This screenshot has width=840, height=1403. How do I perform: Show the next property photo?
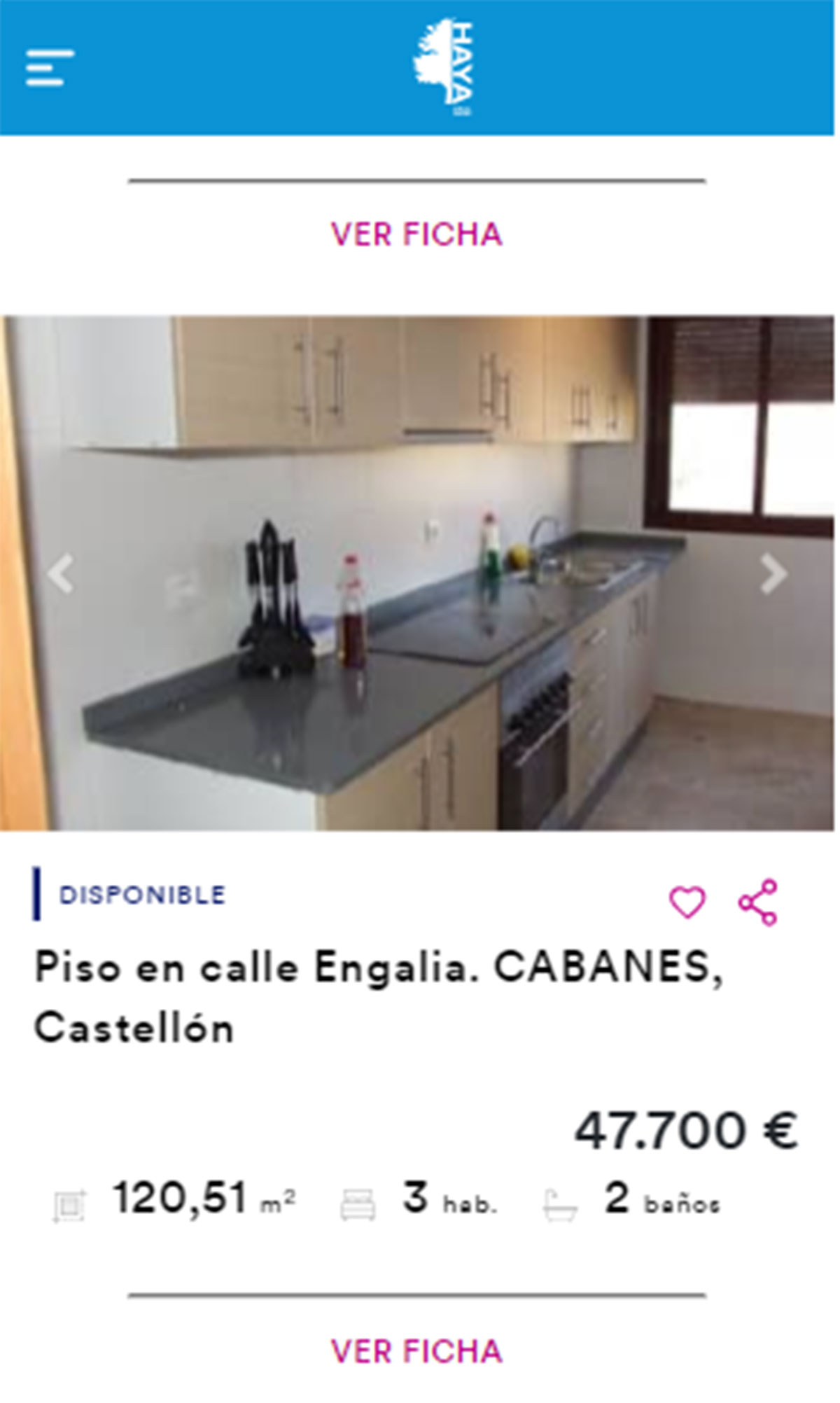click(x=773, y=574)
